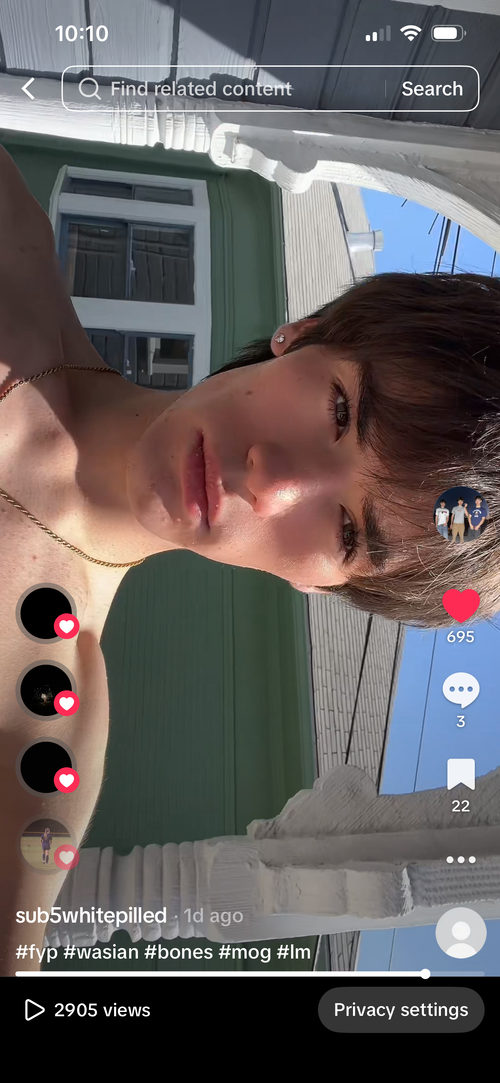
Task: Go back with the top-left arrow
Action: 28,88
